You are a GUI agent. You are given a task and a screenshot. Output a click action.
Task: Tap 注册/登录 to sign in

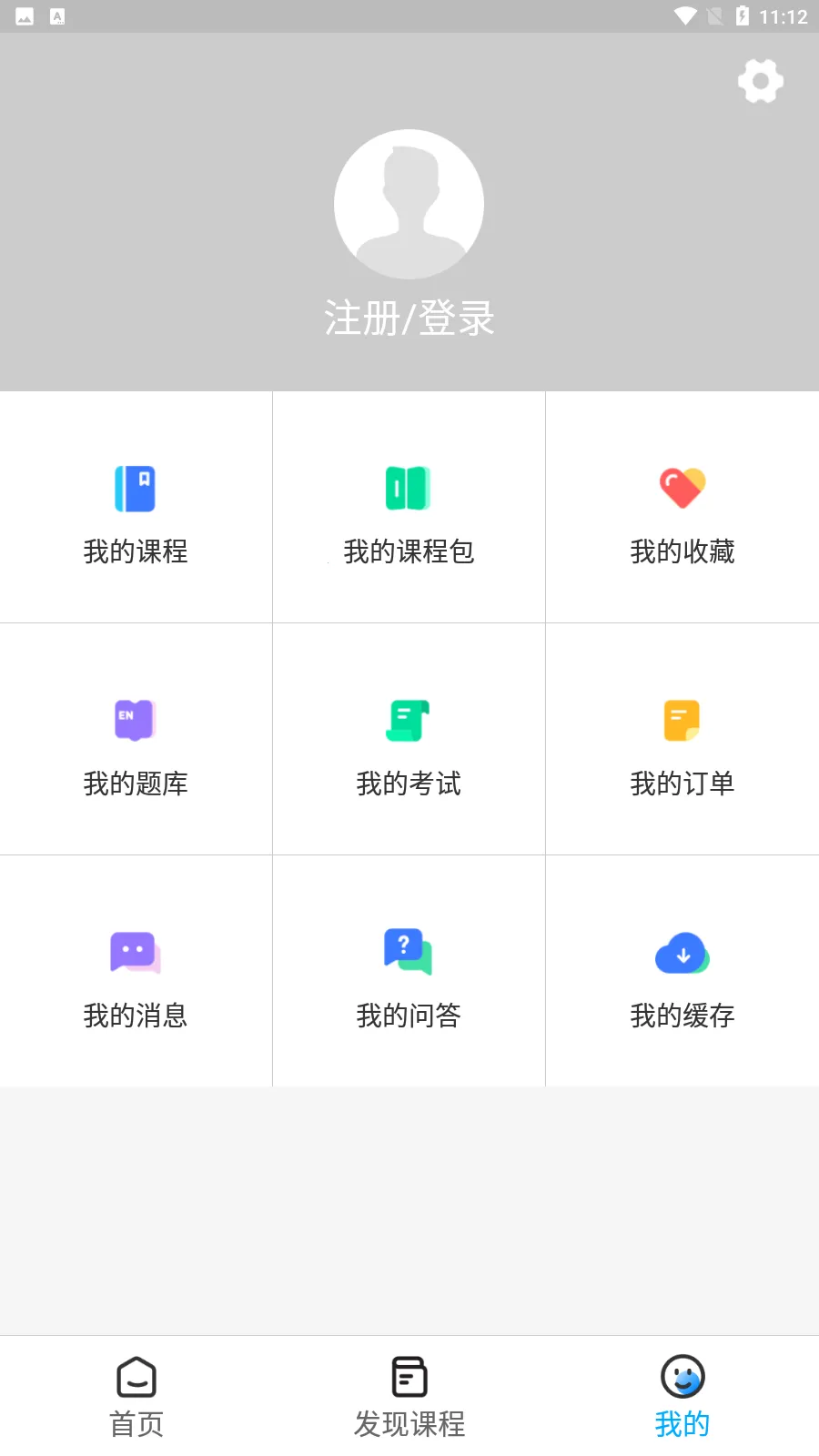pyautogui.click(x=409, y=320)
